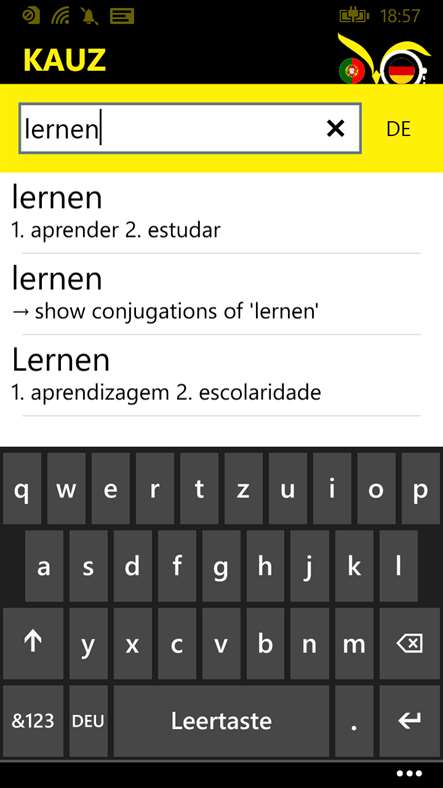Open Lernen entry with aprendizagem, escolaridade

point(222,375)
